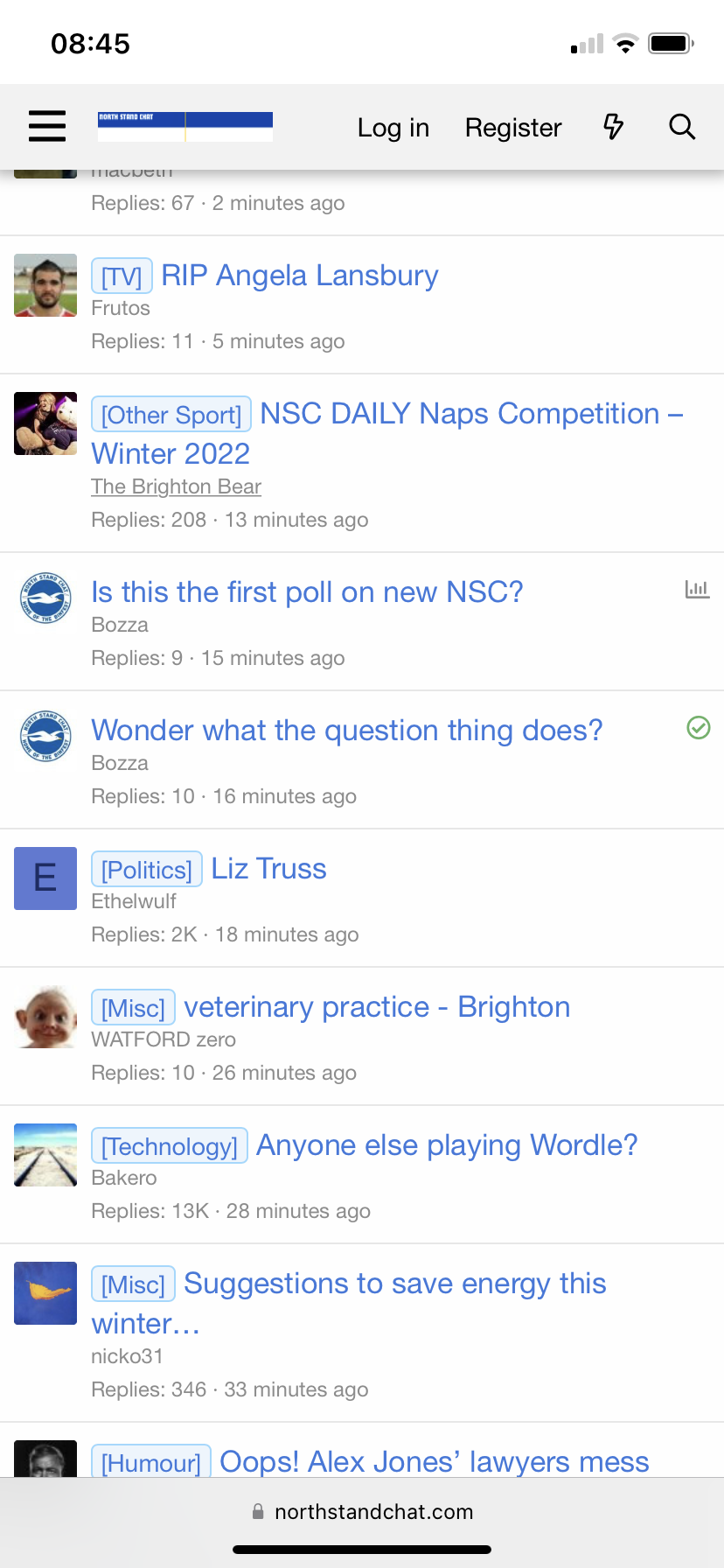Open the first poll on new NSC thread
Viewport: 724px width, 1568px height.
point(308,592)
